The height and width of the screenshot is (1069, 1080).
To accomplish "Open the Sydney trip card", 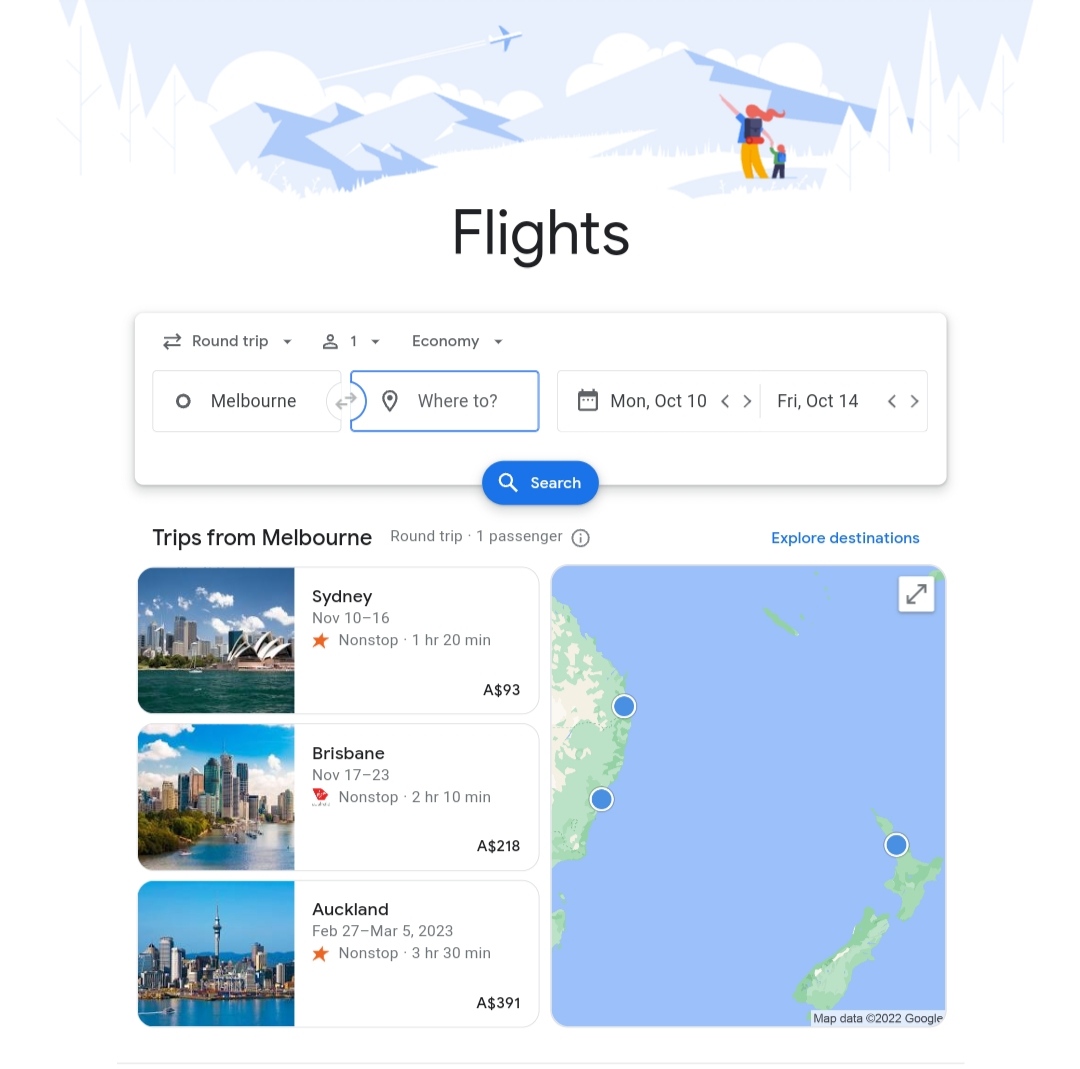I will point(338,640).
